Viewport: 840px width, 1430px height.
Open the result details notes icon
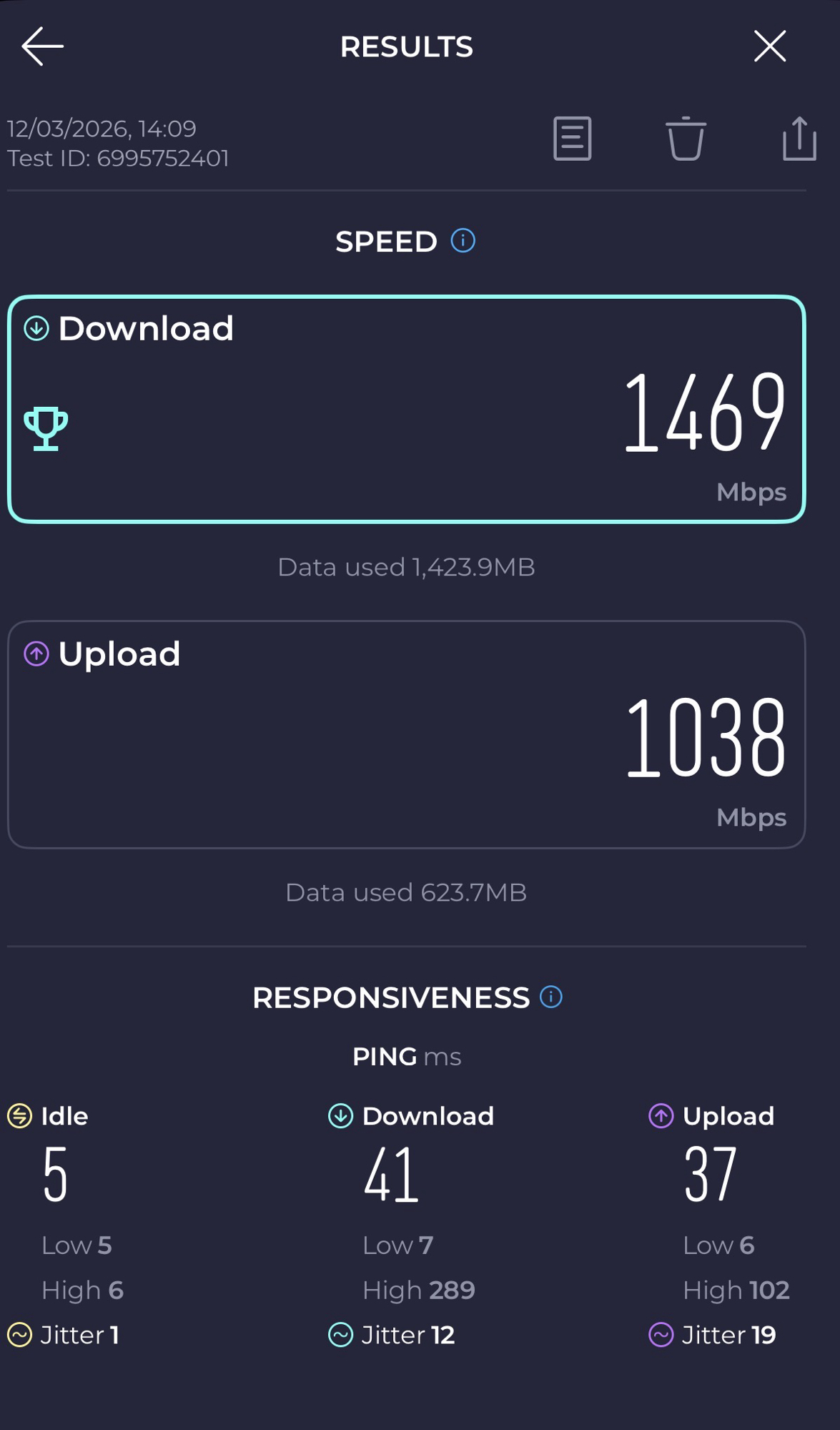[x=573, y=139]
